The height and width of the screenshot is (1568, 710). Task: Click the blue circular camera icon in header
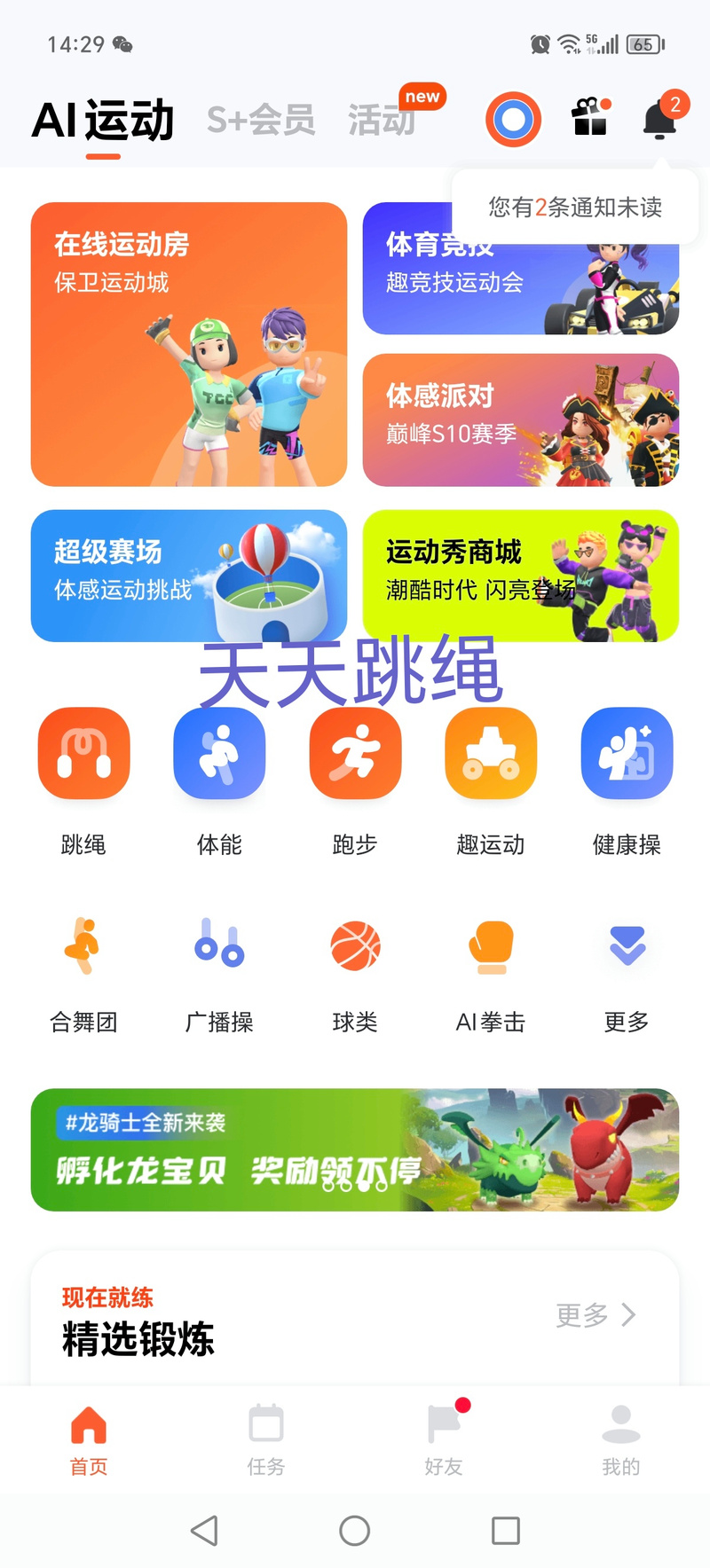pos(513,118)
